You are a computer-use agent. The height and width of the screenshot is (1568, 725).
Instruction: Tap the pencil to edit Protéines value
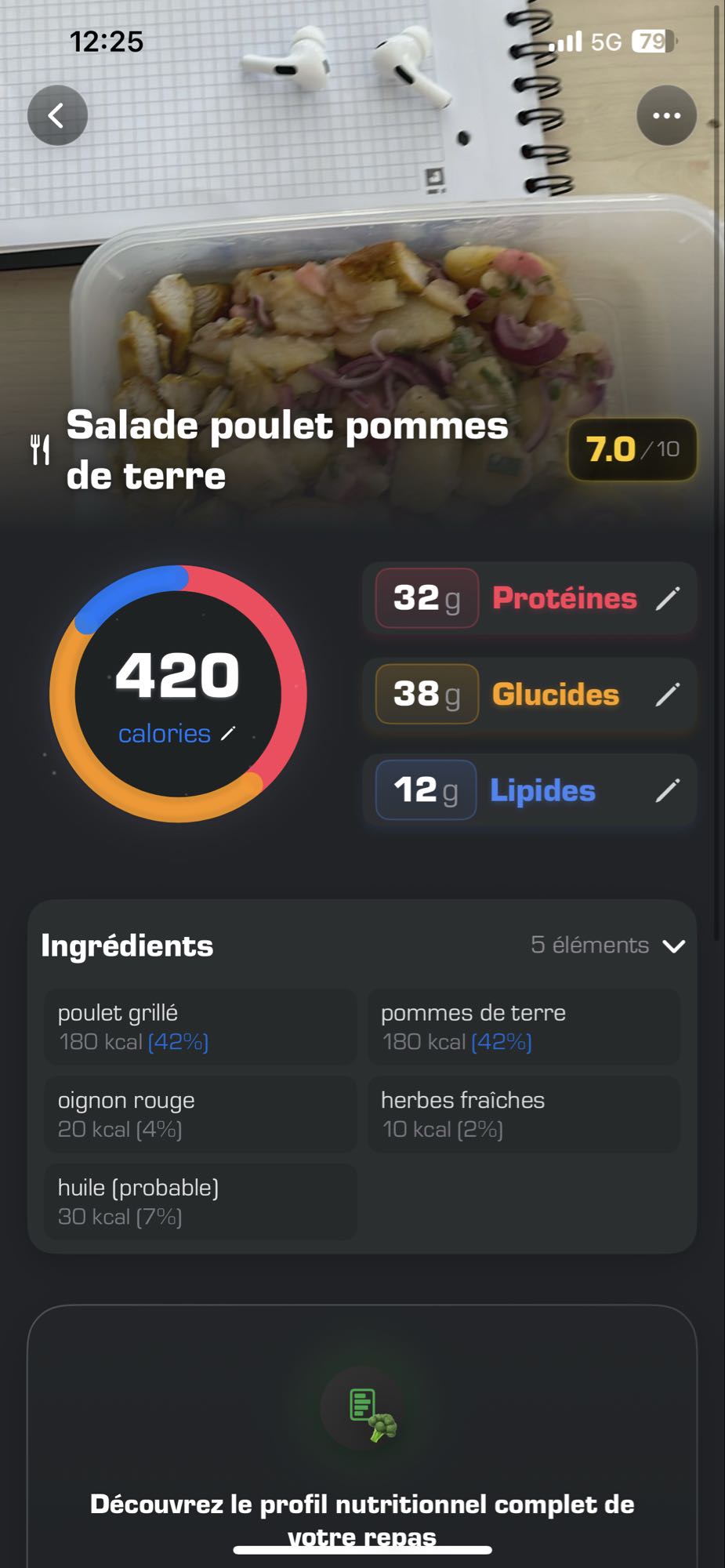click(669, 597)
